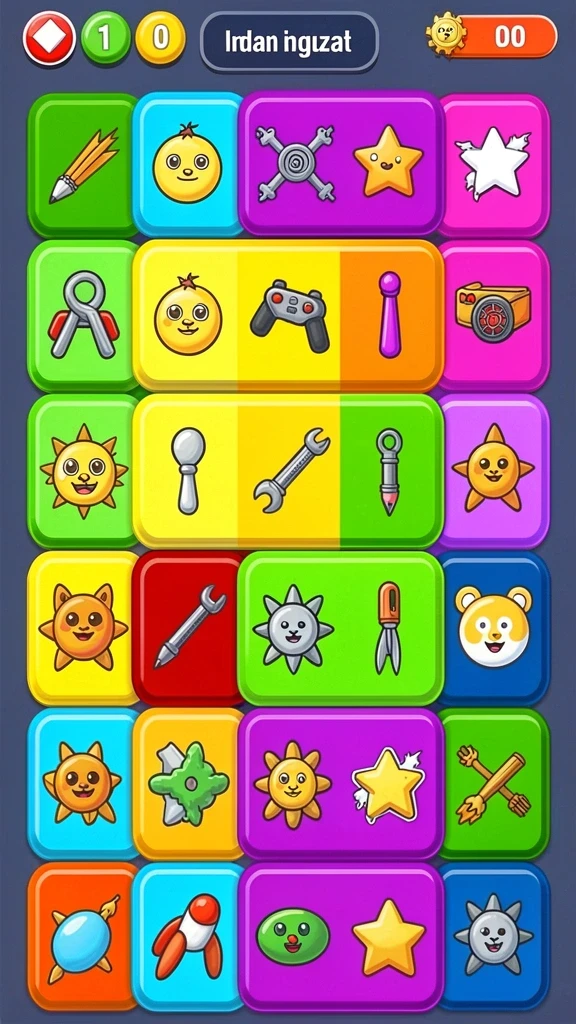
Task: Select the rocket tile
Action: (188, 935)
